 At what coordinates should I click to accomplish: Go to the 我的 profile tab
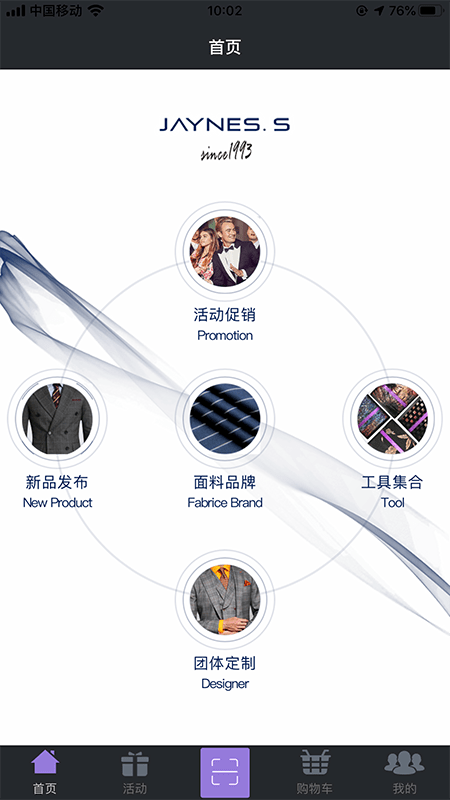point(405,772)
